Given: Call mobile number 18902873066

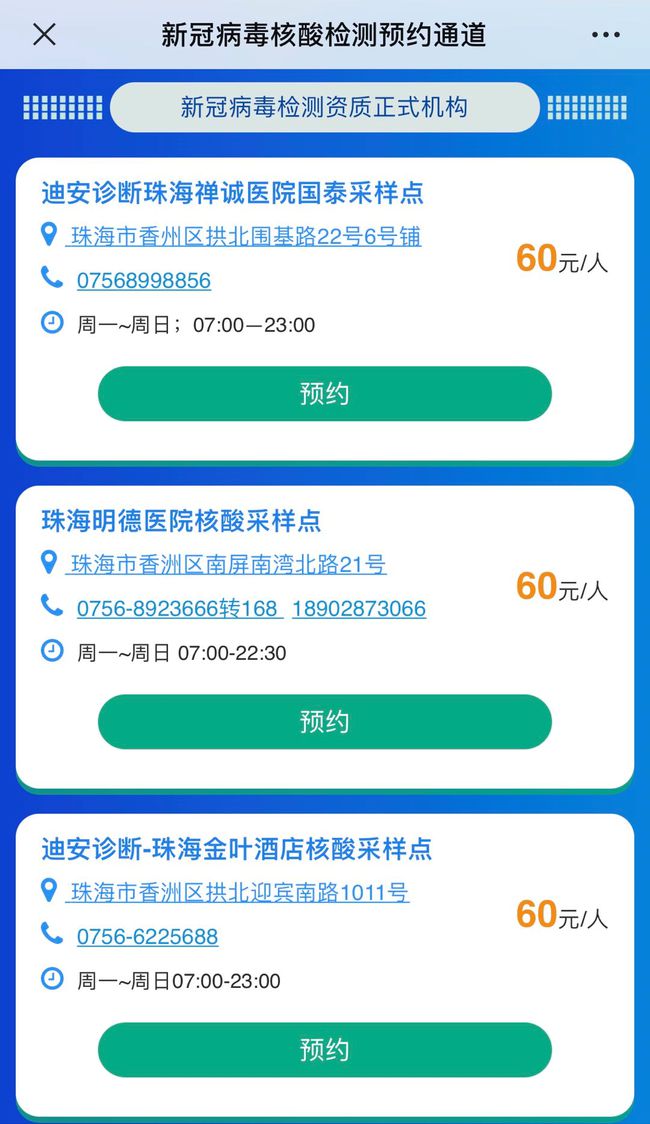Looking at the screenshot, I should tap(359, 609).
